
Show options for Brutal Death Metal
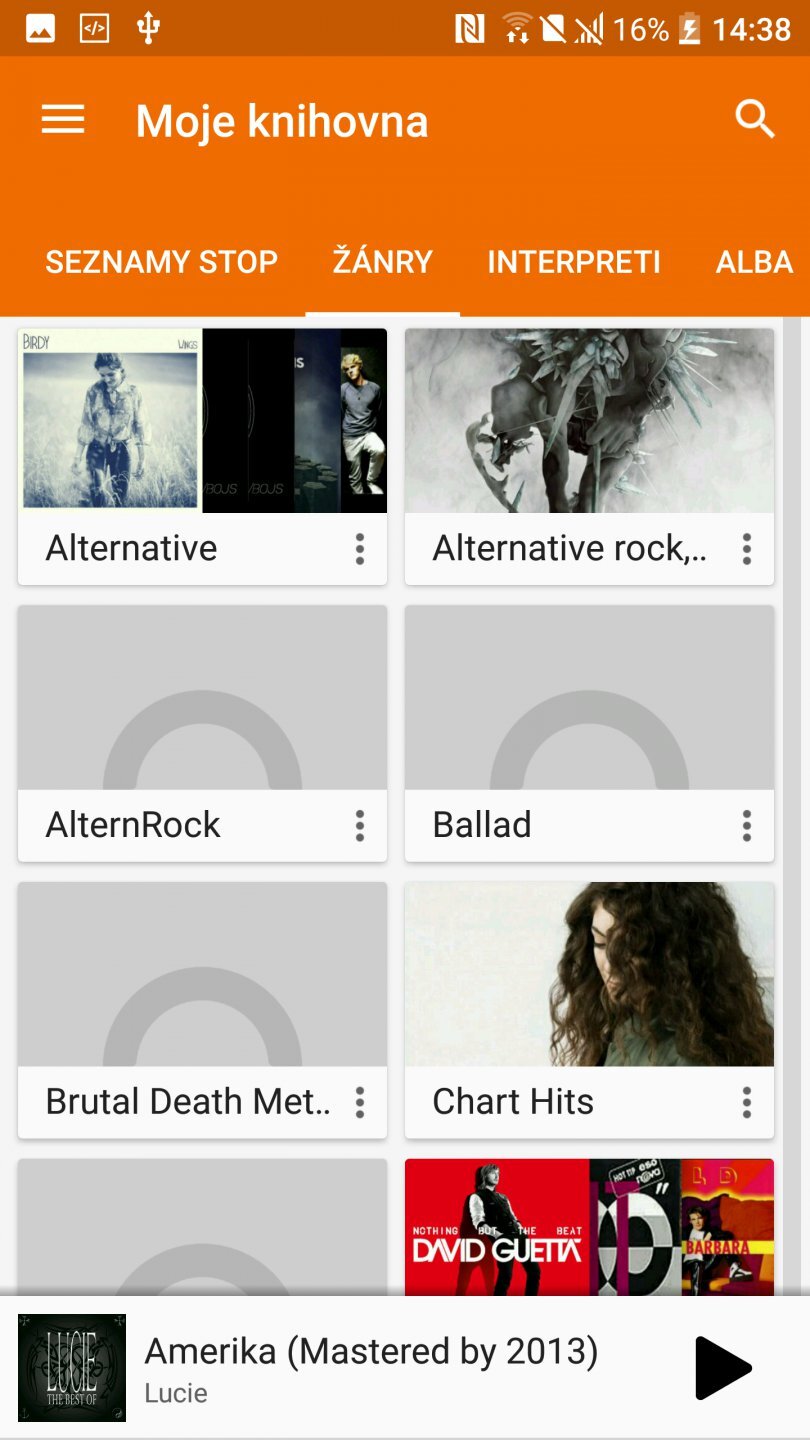click(360, 1103)
